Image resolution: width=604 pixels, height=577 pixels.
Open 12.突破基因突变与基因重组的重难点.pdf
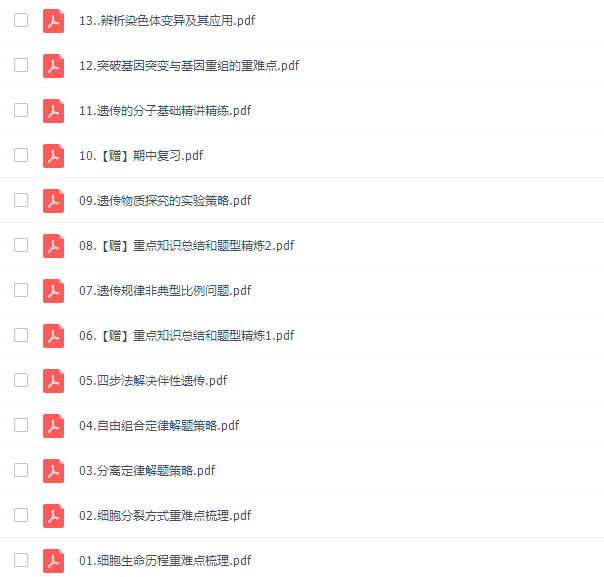[189, 65]
